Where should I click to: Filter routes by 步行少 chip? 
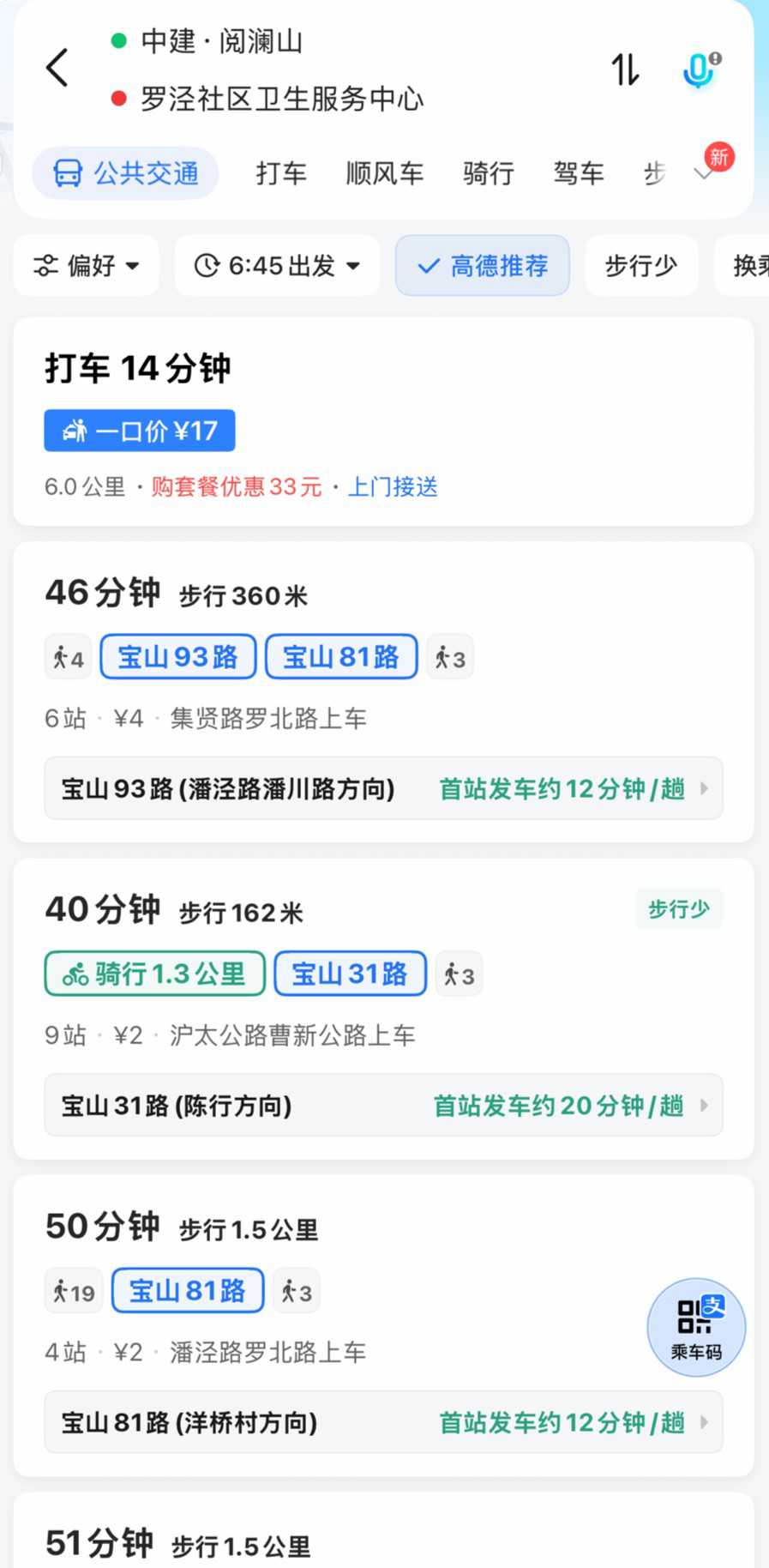641,266
